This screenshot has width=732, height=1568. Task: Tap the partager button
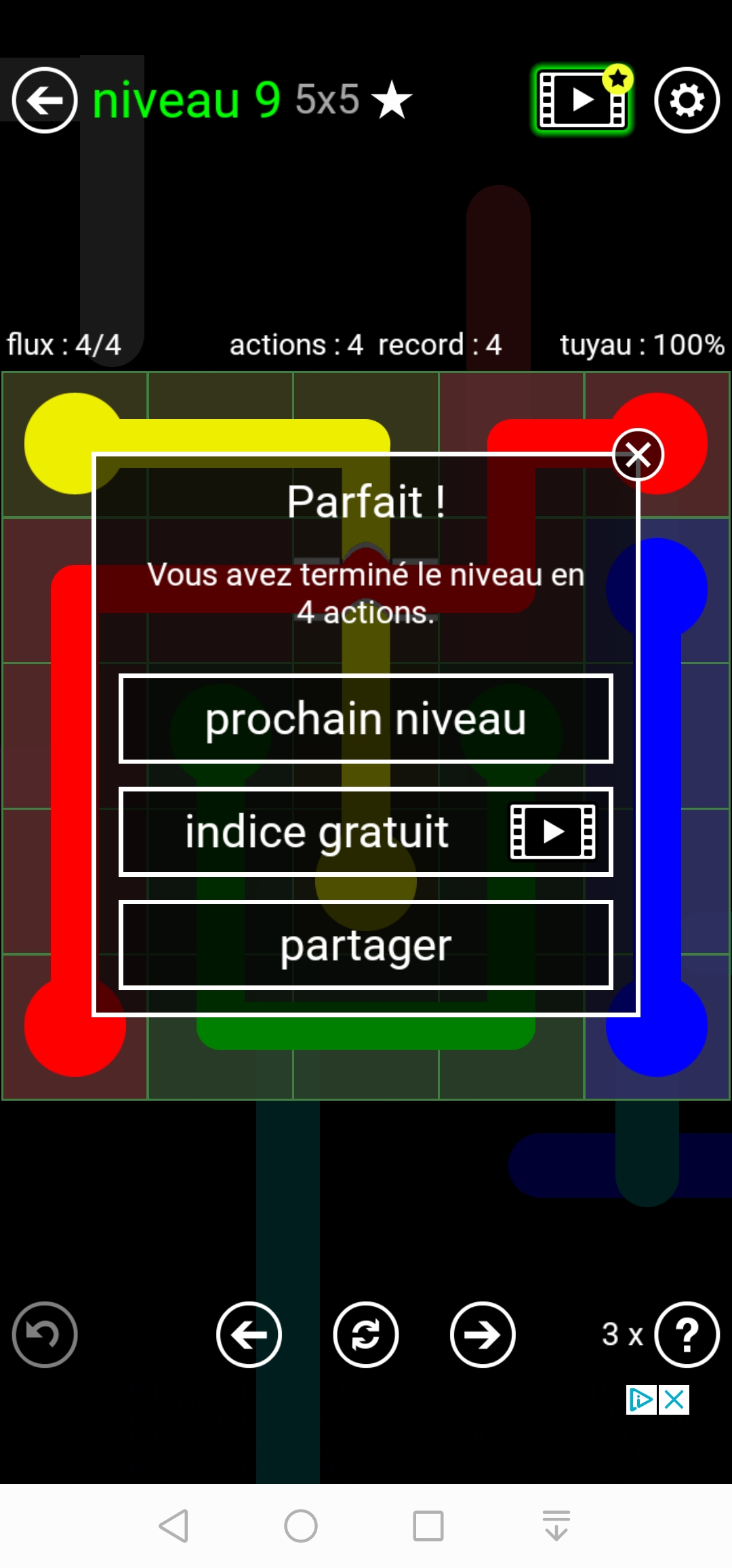point(366,945)
